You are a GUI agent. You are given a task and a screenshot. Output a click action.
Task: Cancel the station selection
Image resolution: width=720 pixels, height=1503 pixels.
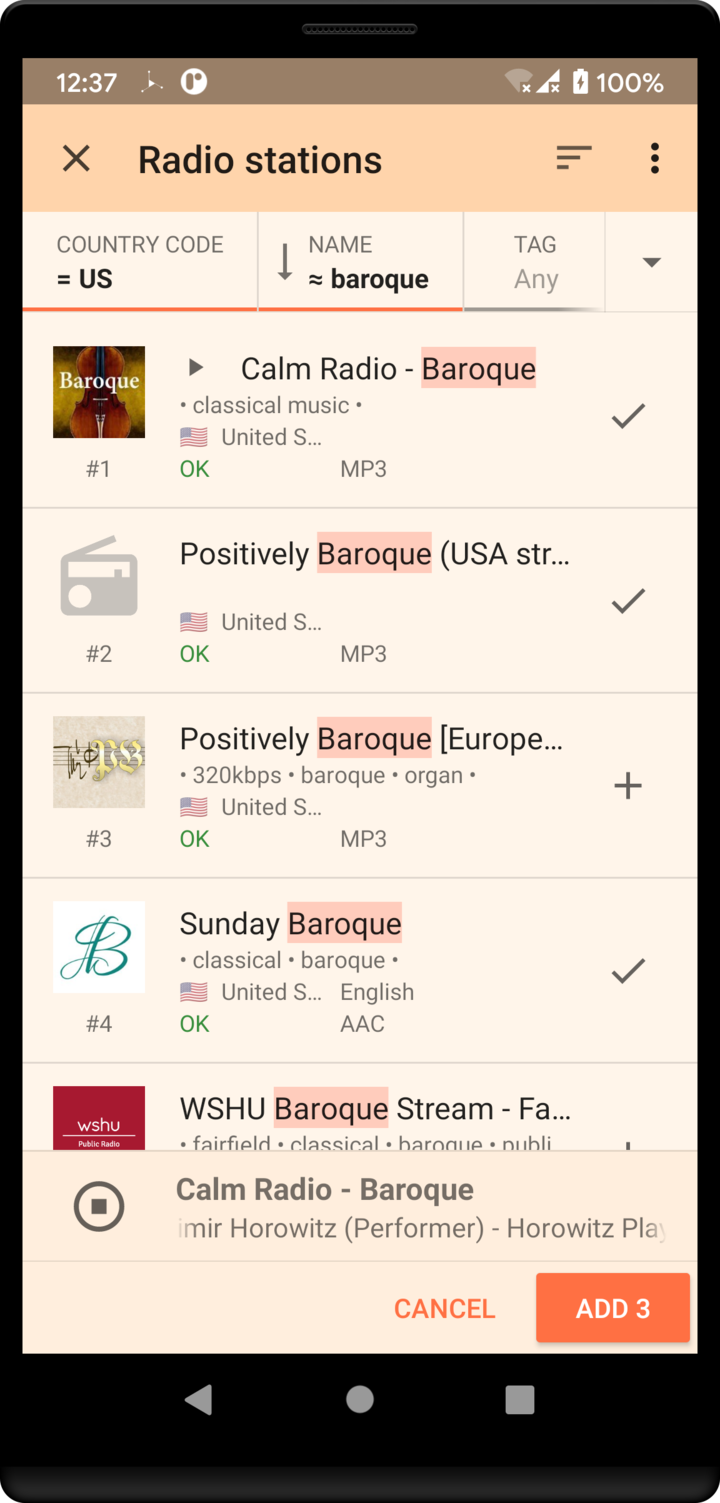pos(444,1309)
